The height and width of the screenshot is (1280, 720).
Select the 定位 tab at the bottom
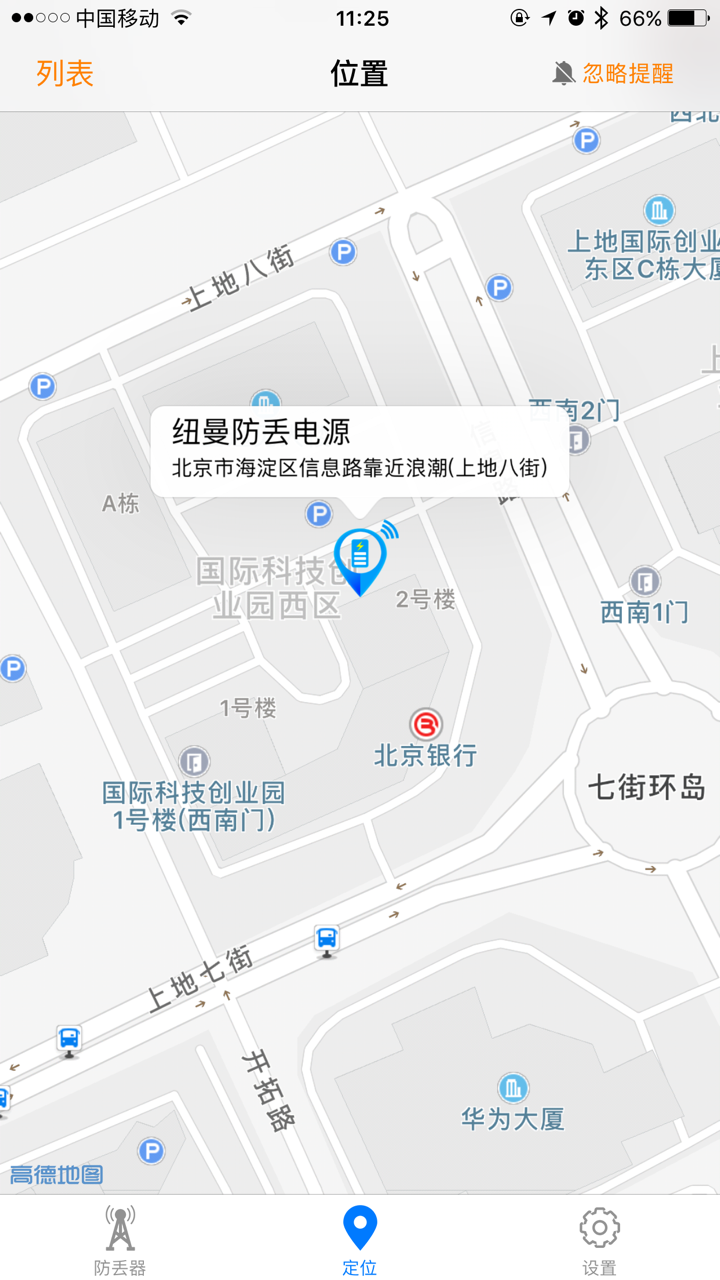[x=359, y=1235]
